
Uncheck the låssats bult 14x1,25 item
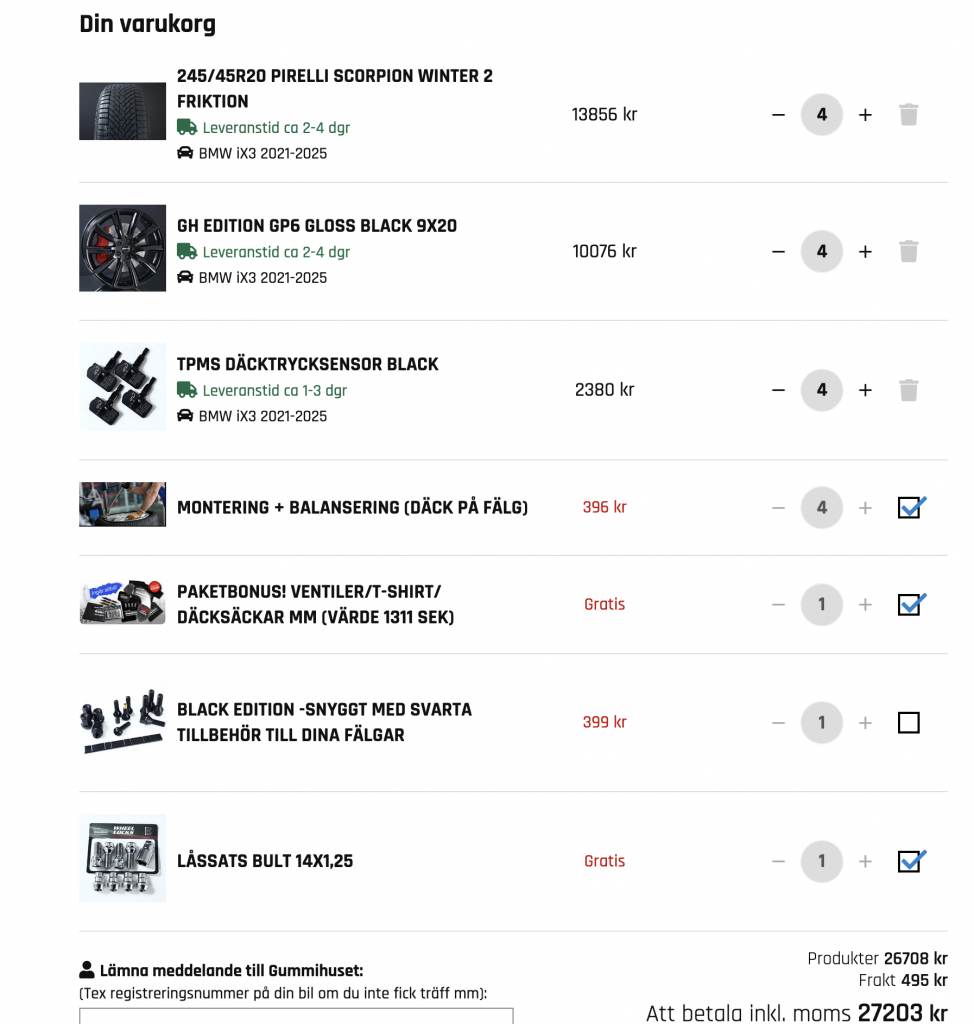908,861
